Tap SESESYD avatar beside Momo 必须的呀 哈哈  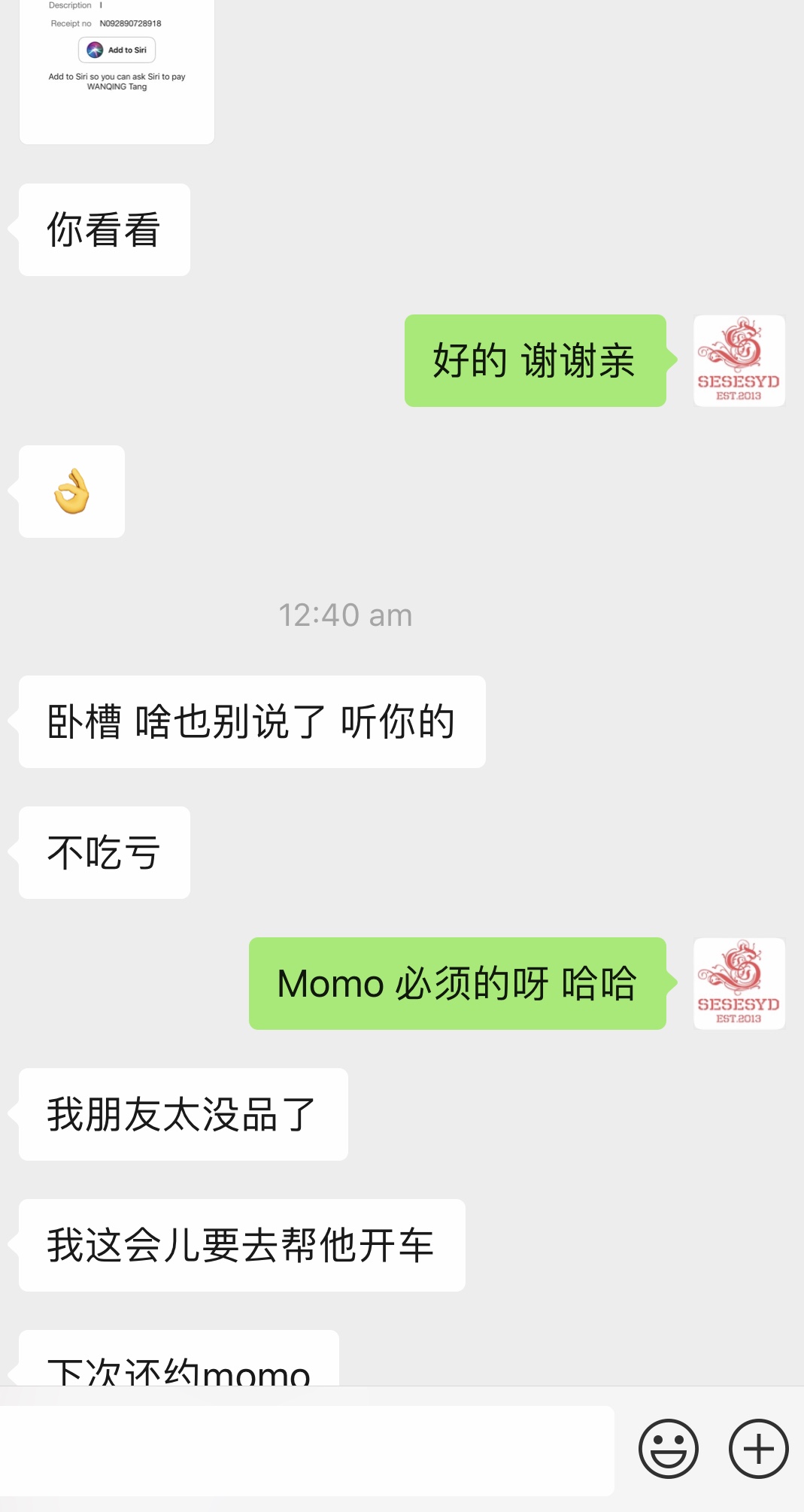click(739, 983)
